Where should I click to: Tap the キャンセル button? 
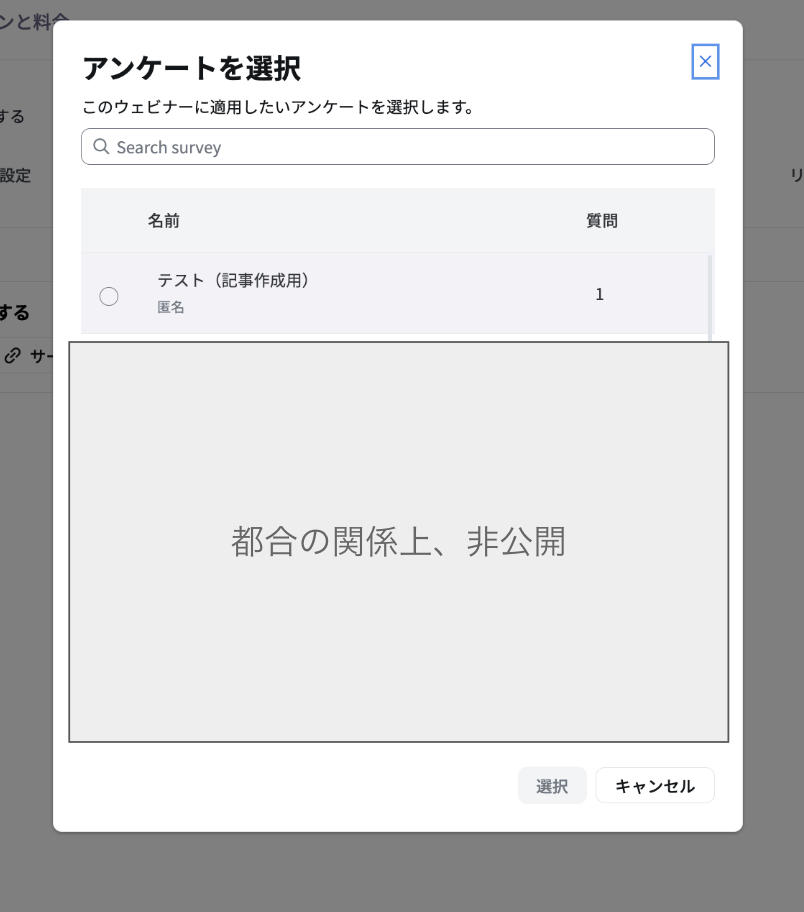[x=654, y=786]
